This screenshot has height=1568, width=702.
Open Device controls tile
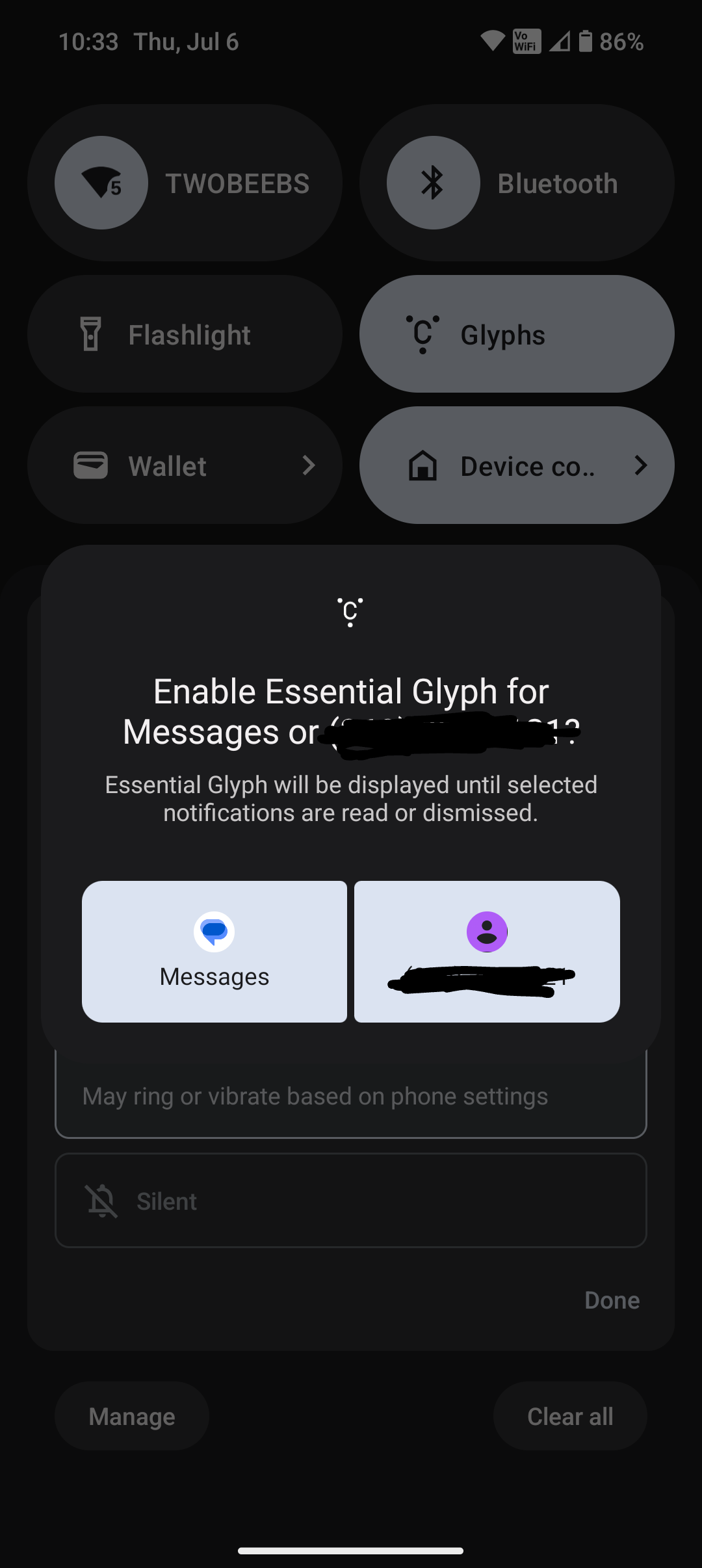[517, 465]
